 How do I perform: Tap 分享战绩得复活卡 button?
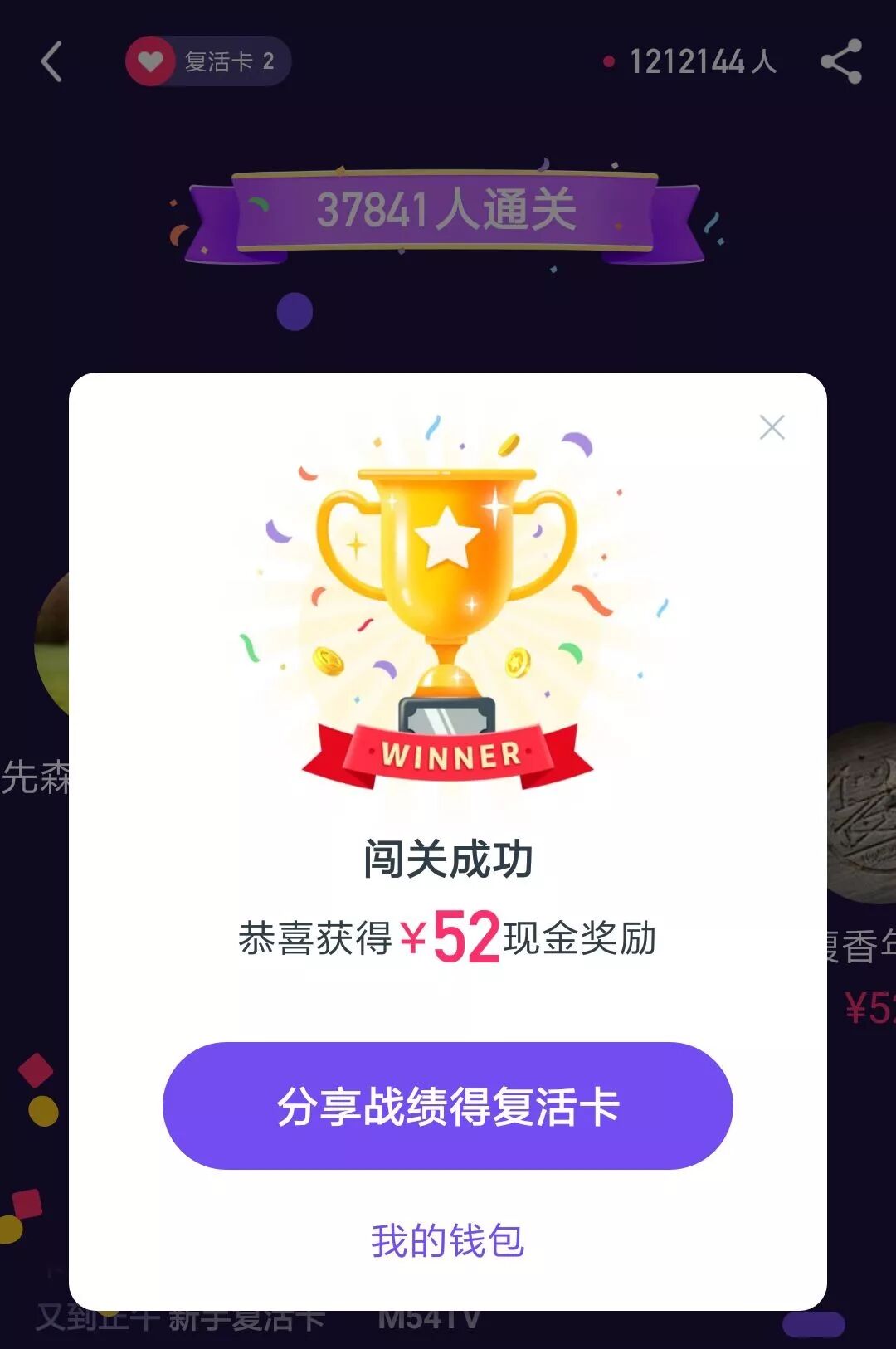[x=448, y=1106]
